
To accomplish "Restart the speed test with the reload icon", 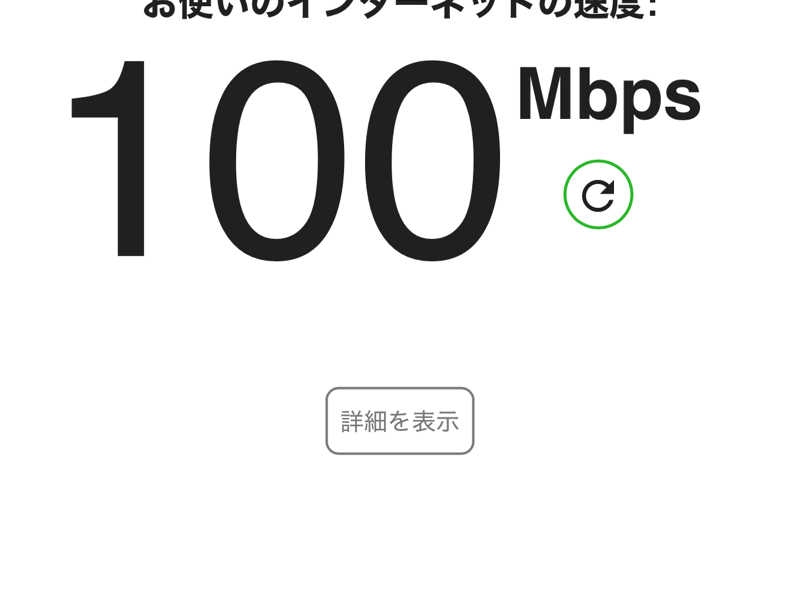I will (x=598, y=194).
